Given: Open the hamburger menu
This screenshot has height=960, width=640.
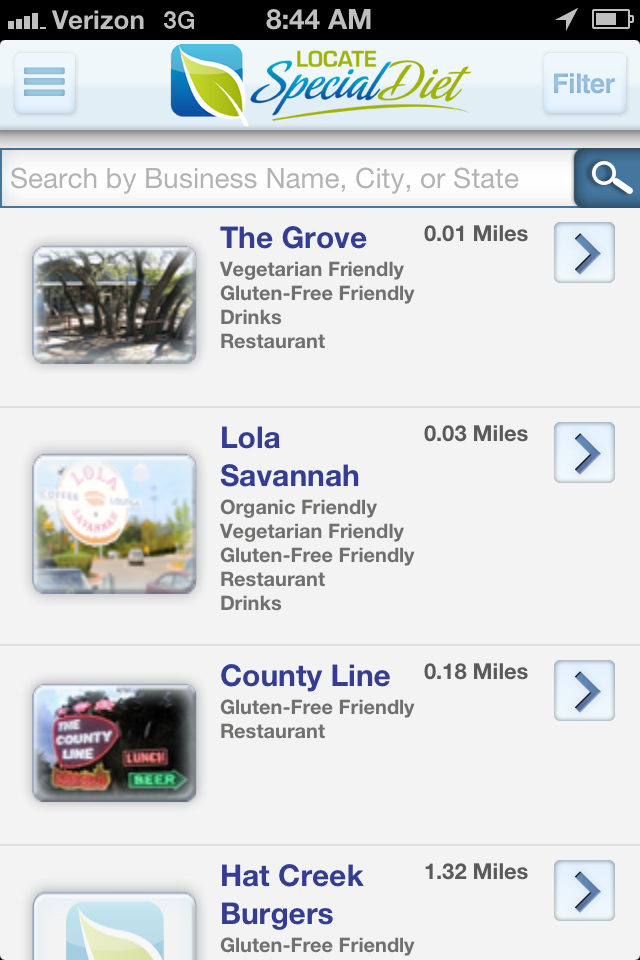Looking at the screenshot, I should click(x=44, y=82).
